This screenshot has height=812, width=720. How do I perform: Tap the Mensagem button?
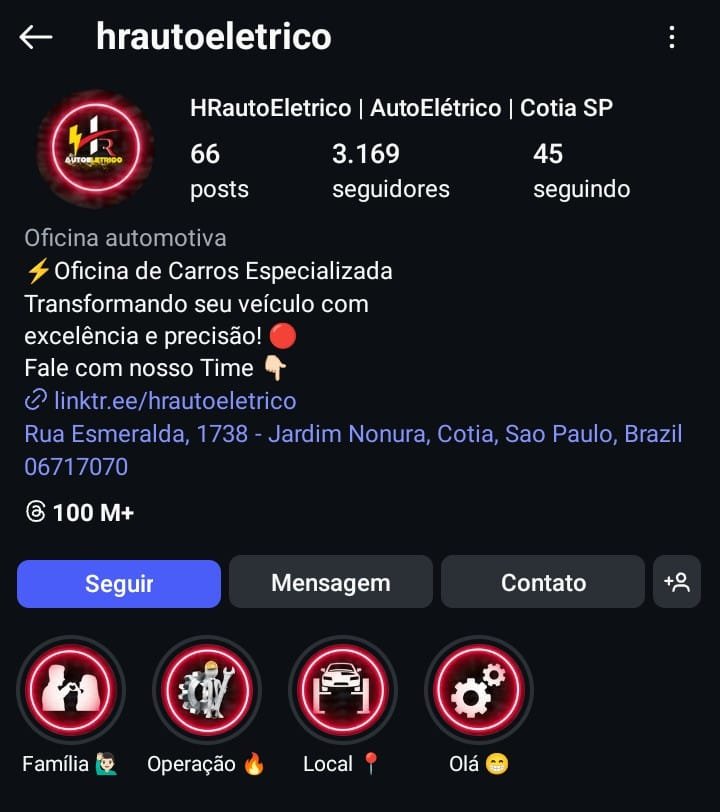(x=331, y=583)
